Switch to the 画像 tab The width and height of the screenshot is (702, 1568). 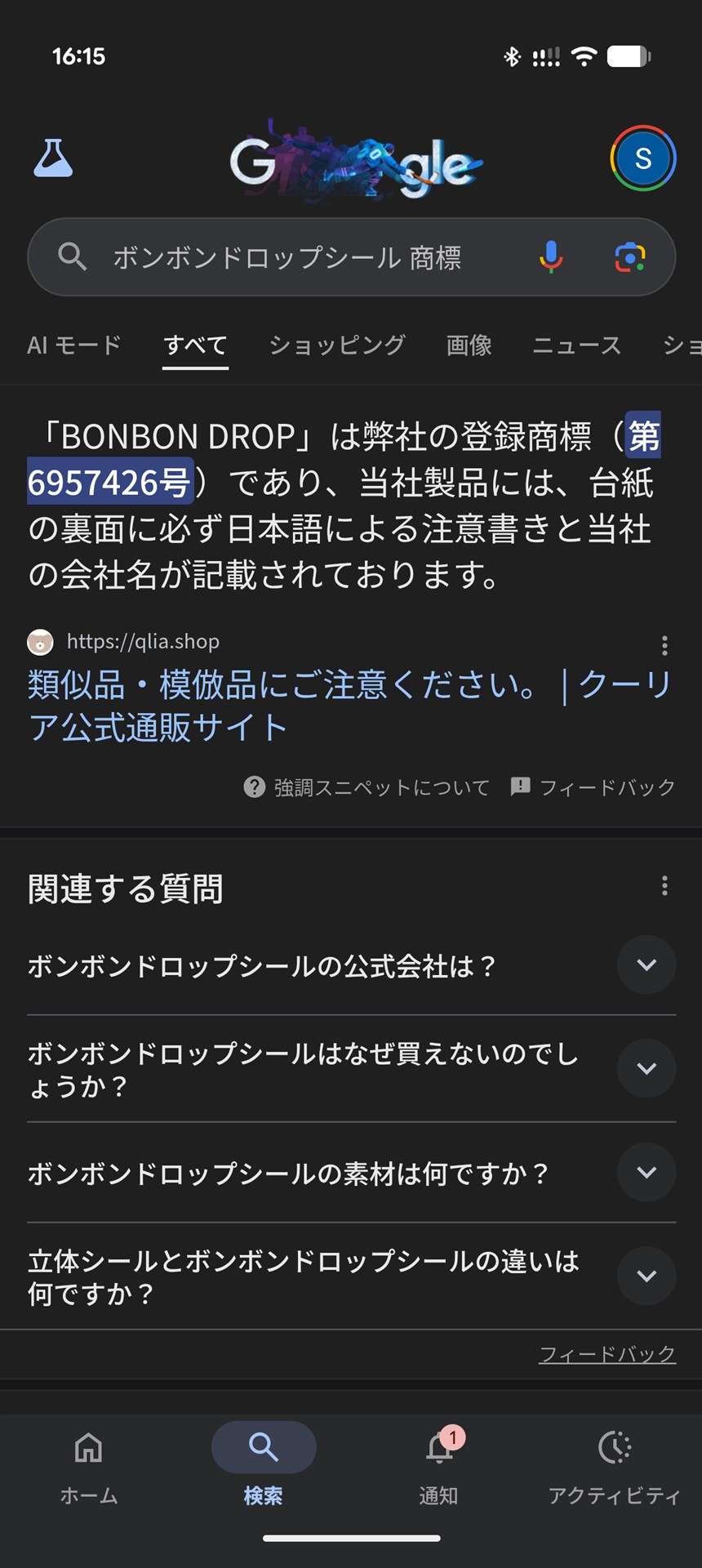469,345
